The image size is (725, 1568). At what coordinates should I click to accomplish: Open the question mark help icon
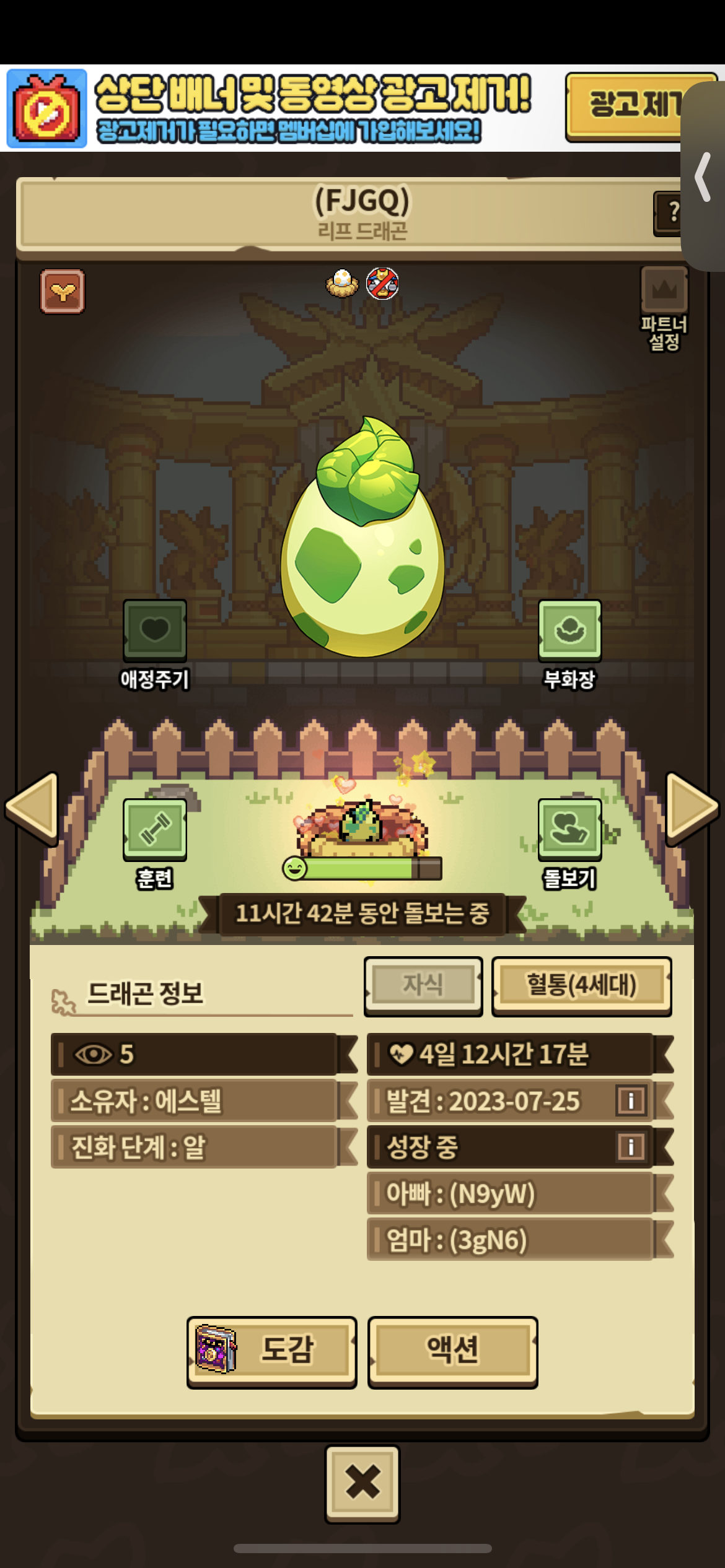coord(669,213)
